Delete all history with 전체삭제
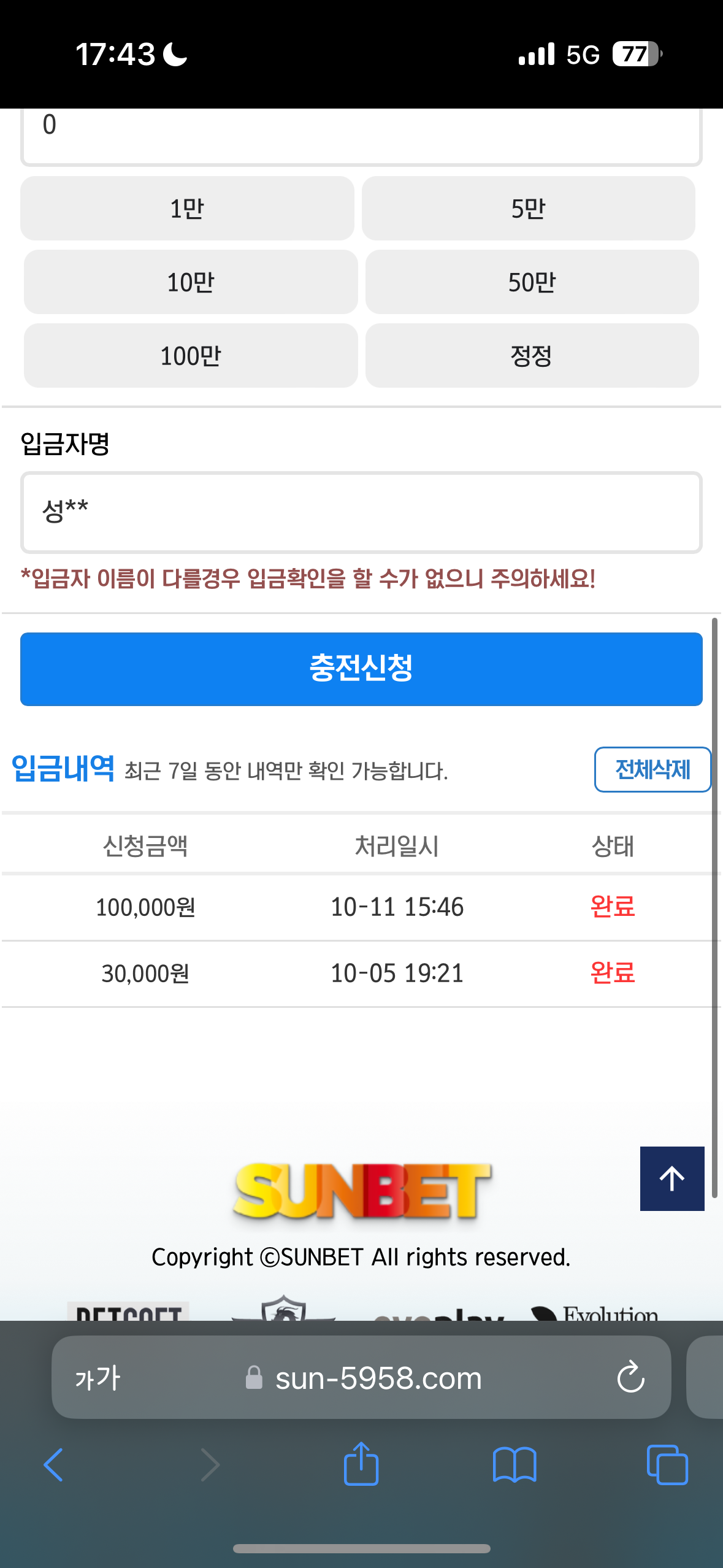Image resolution: width=723 pixels, height=1568 pixels. [x=652, y=769]
